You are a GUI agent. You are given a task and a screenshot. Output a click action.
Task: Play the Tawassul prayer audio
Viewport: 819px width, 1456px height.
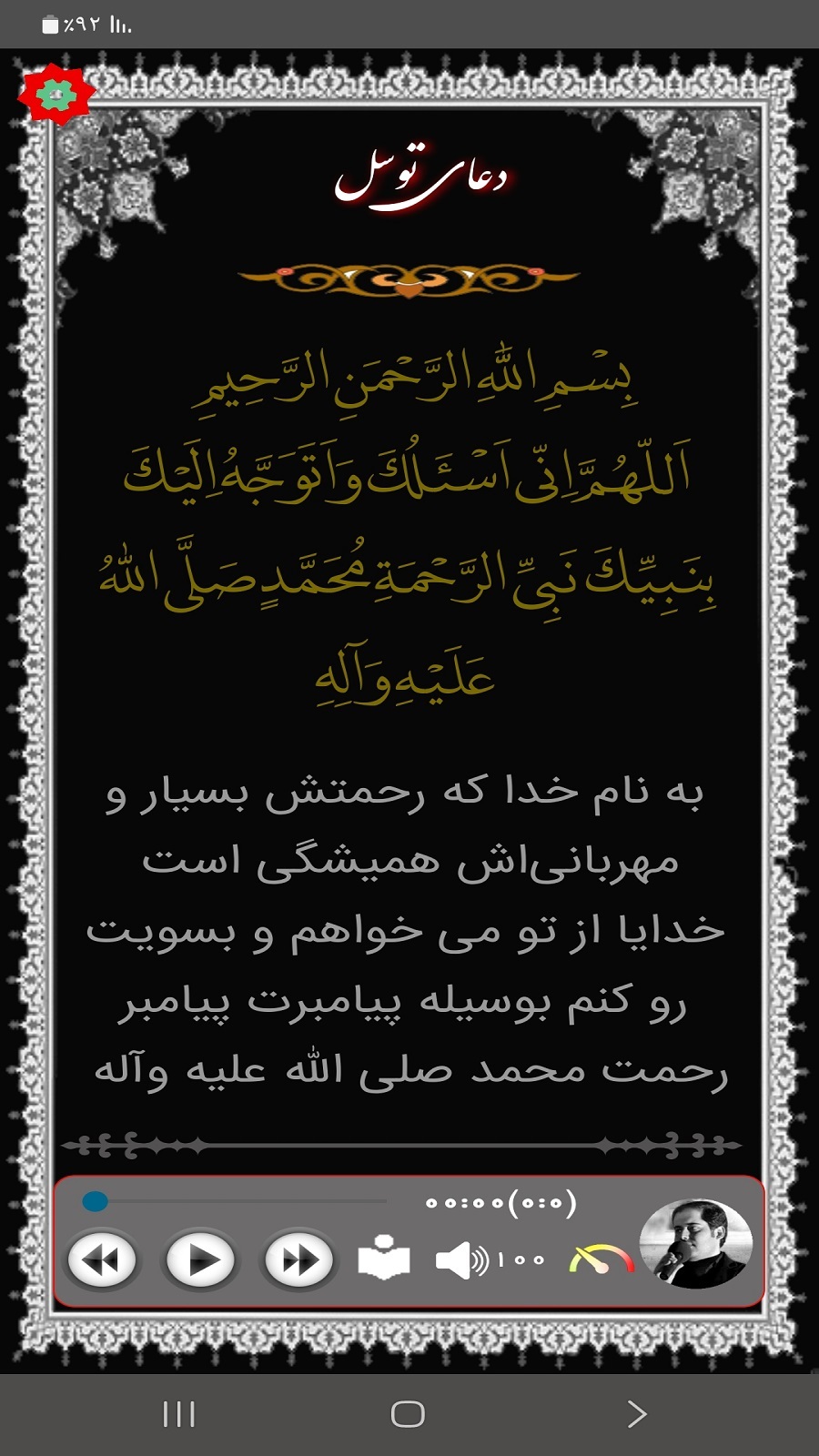(201, 1260)
